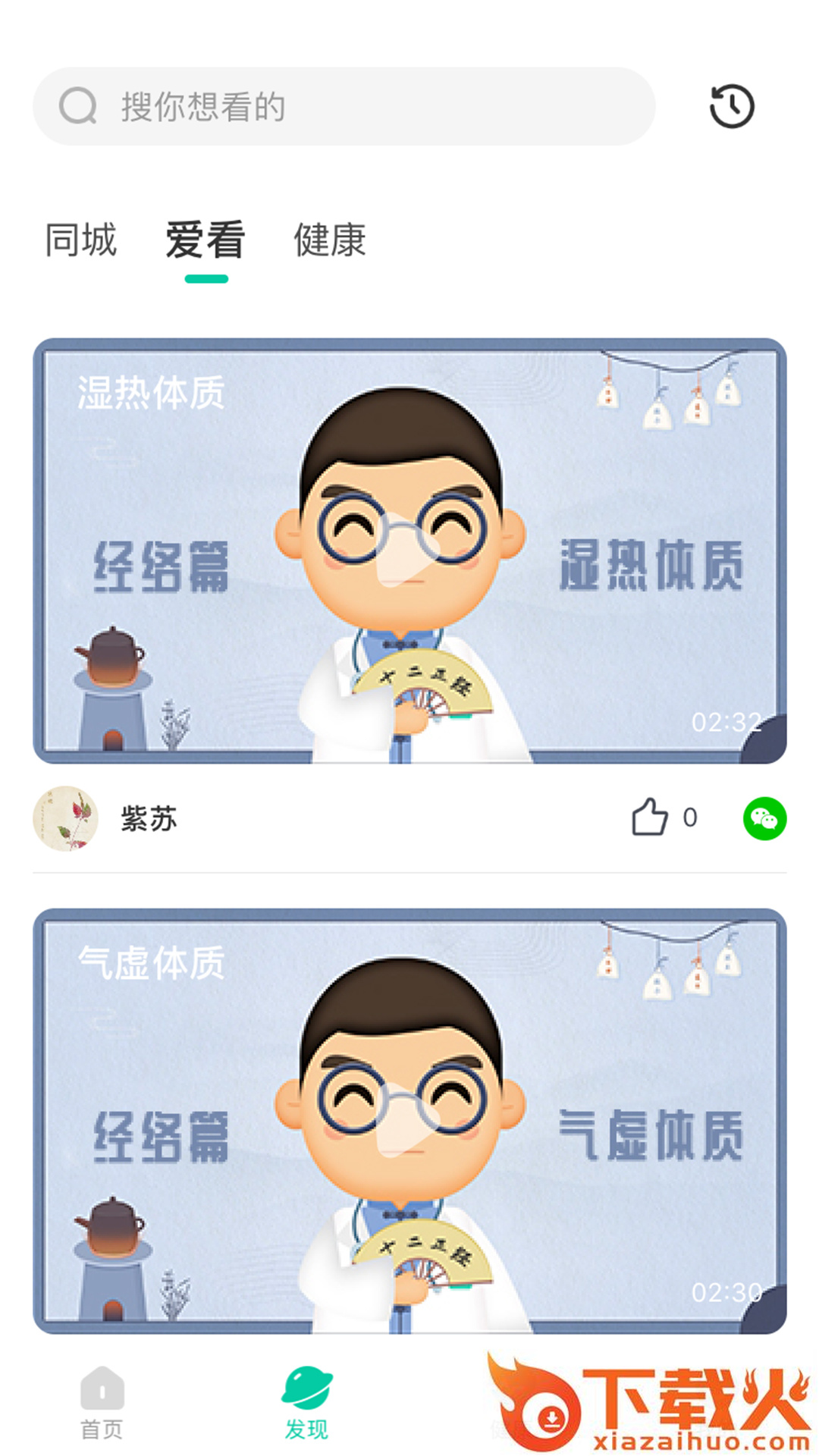Play the 湿热体质 video

pos(408,551)
